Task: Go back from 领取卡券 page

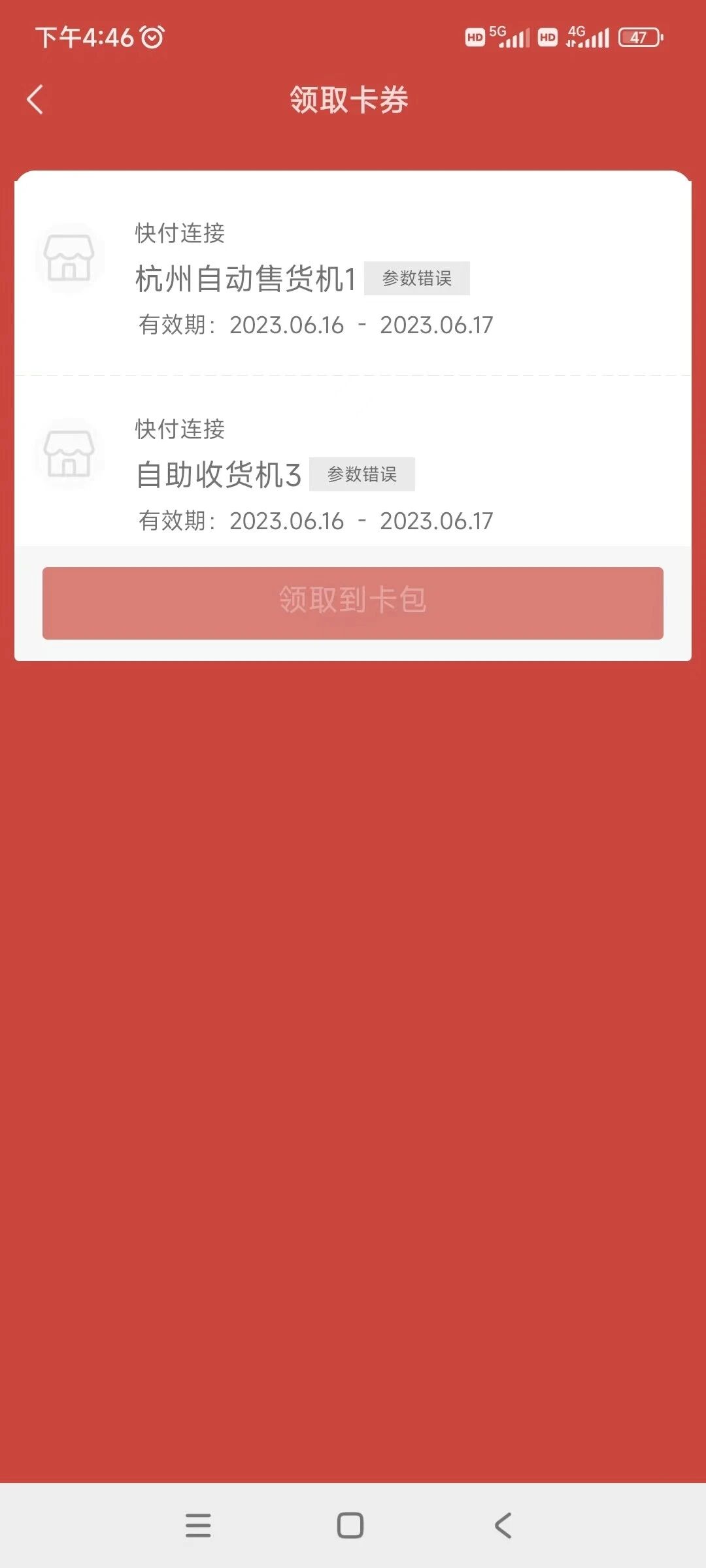Action: pyautogui.click(x=35, y=100)
